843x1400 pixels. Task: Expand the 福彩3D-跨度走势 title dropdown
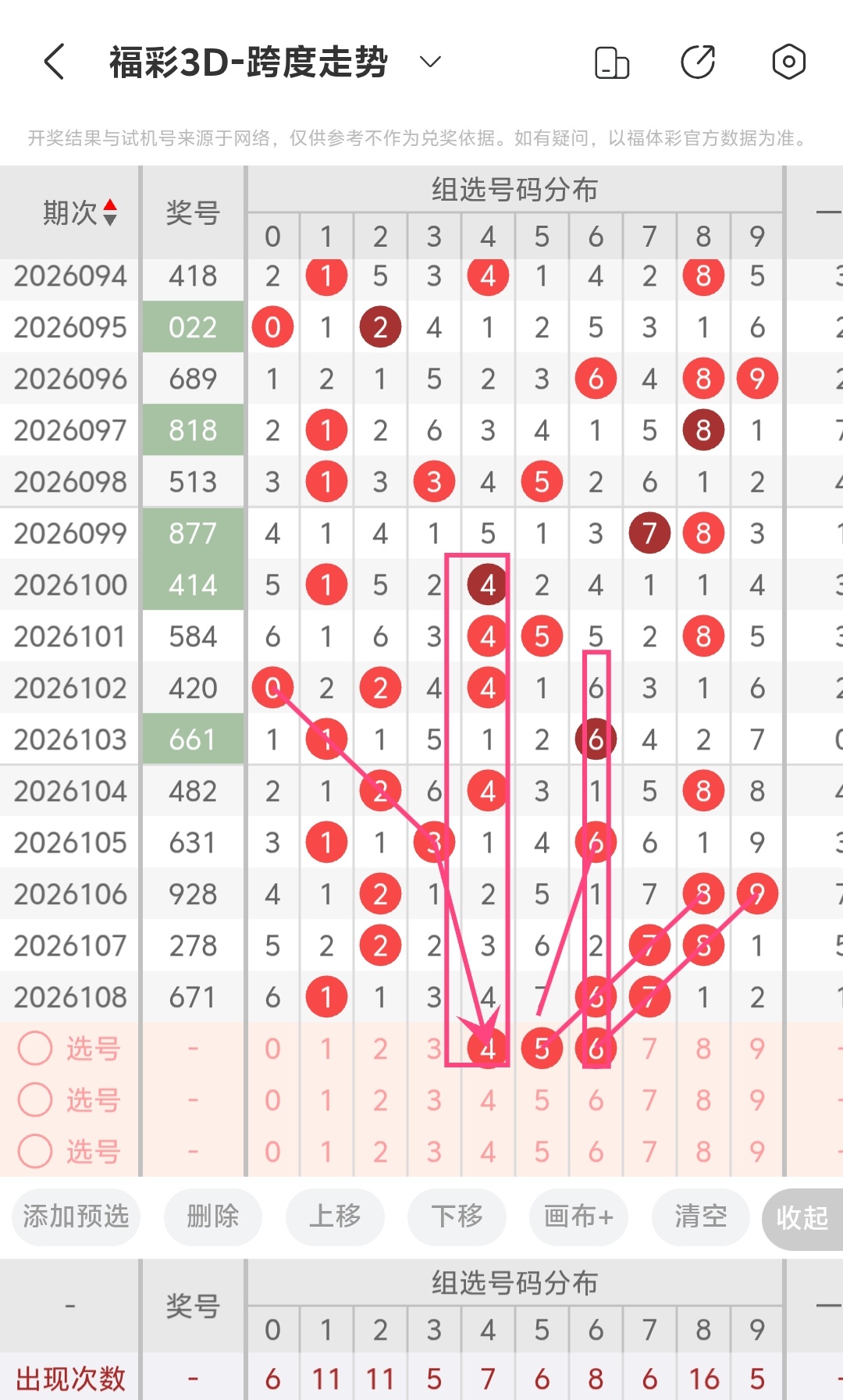tap(430, 62)
